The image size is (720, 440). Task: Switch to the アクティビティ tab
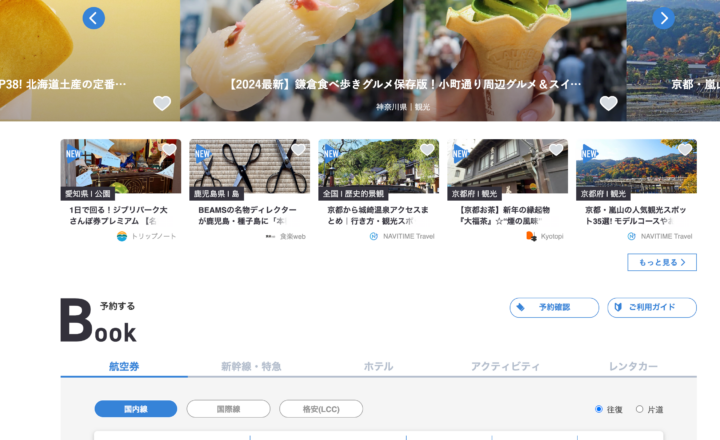click(505, 367)
